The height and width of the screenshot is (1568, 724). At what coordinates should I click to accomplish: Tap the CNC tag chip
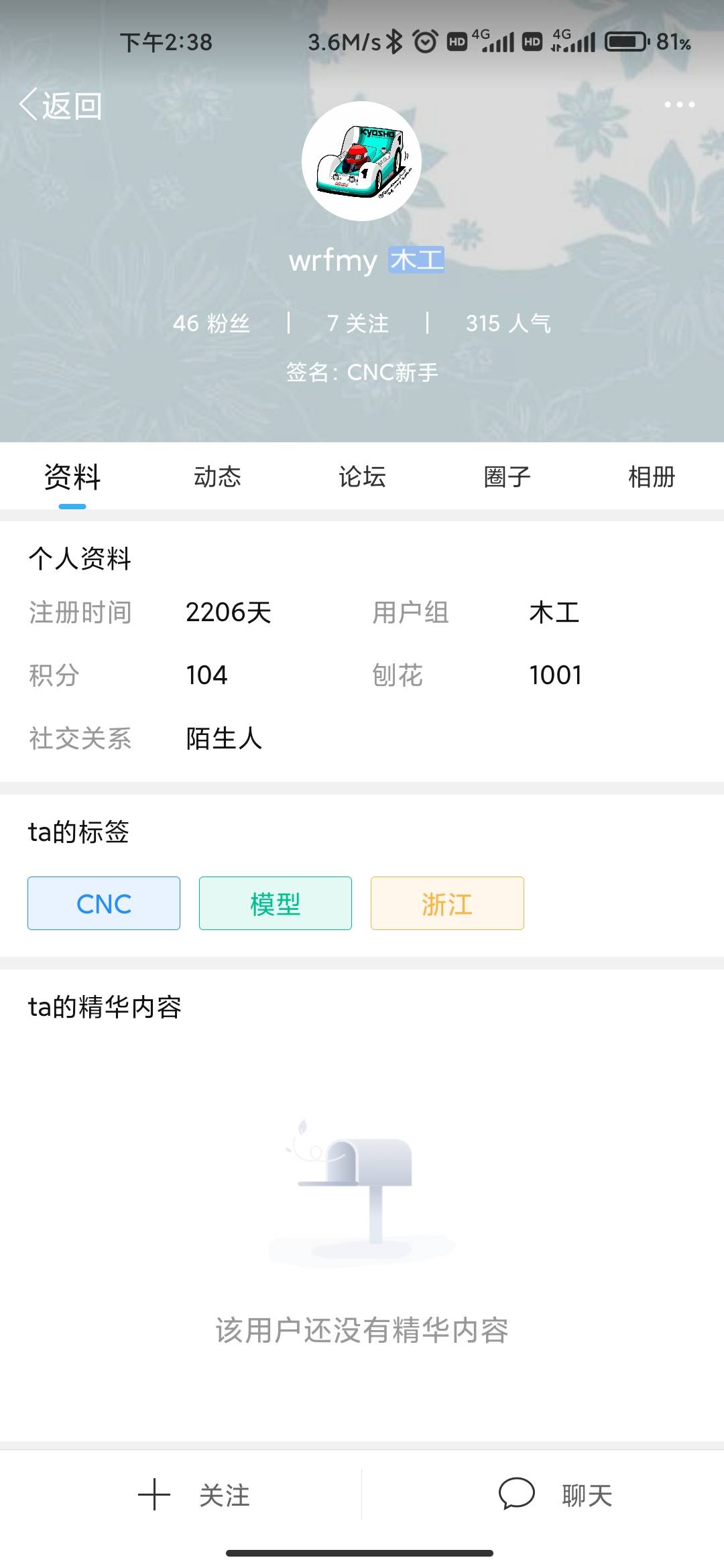(x=104, y=903)
